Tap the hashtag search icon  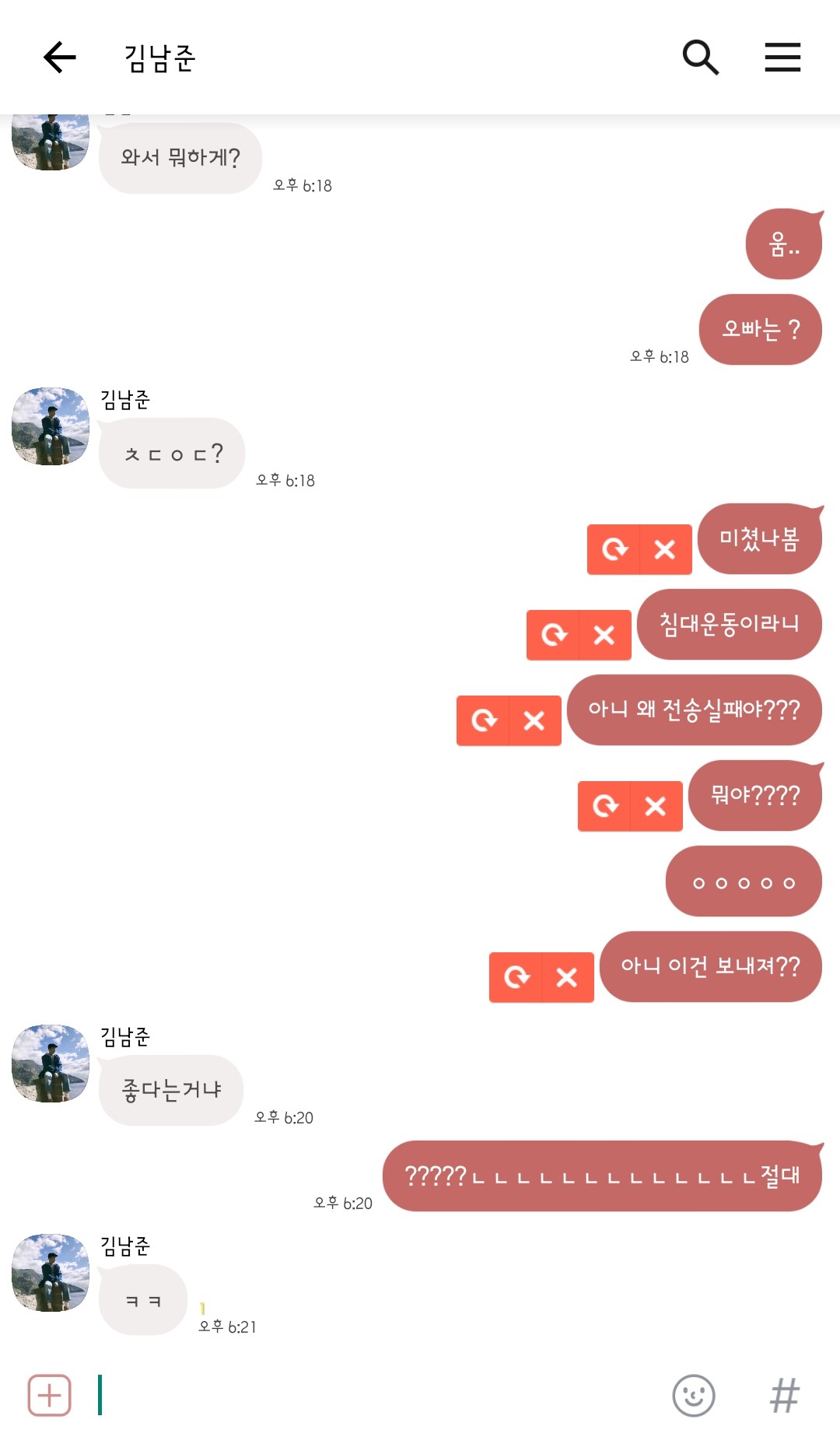[784, 1395]
